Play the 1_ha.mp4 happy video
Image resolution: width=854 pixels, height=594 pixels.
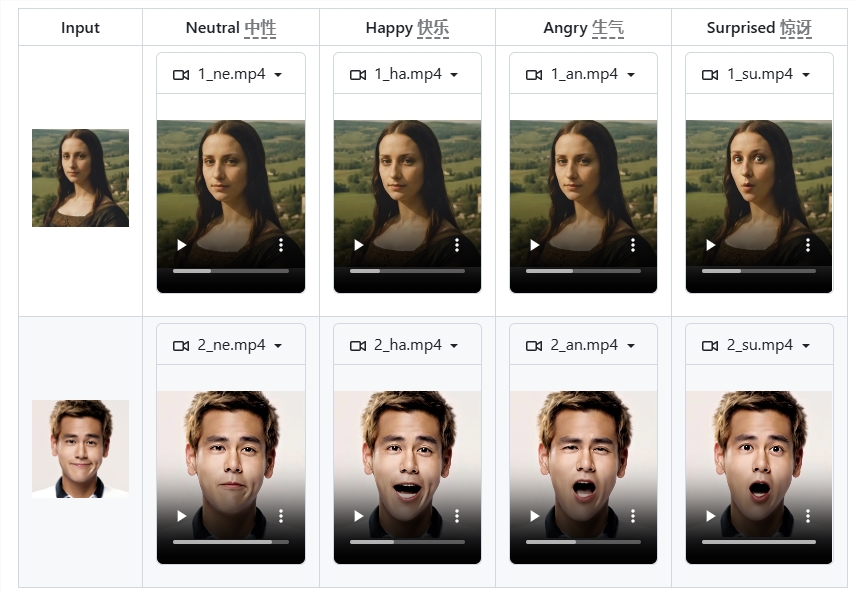[x=358, y=245]
